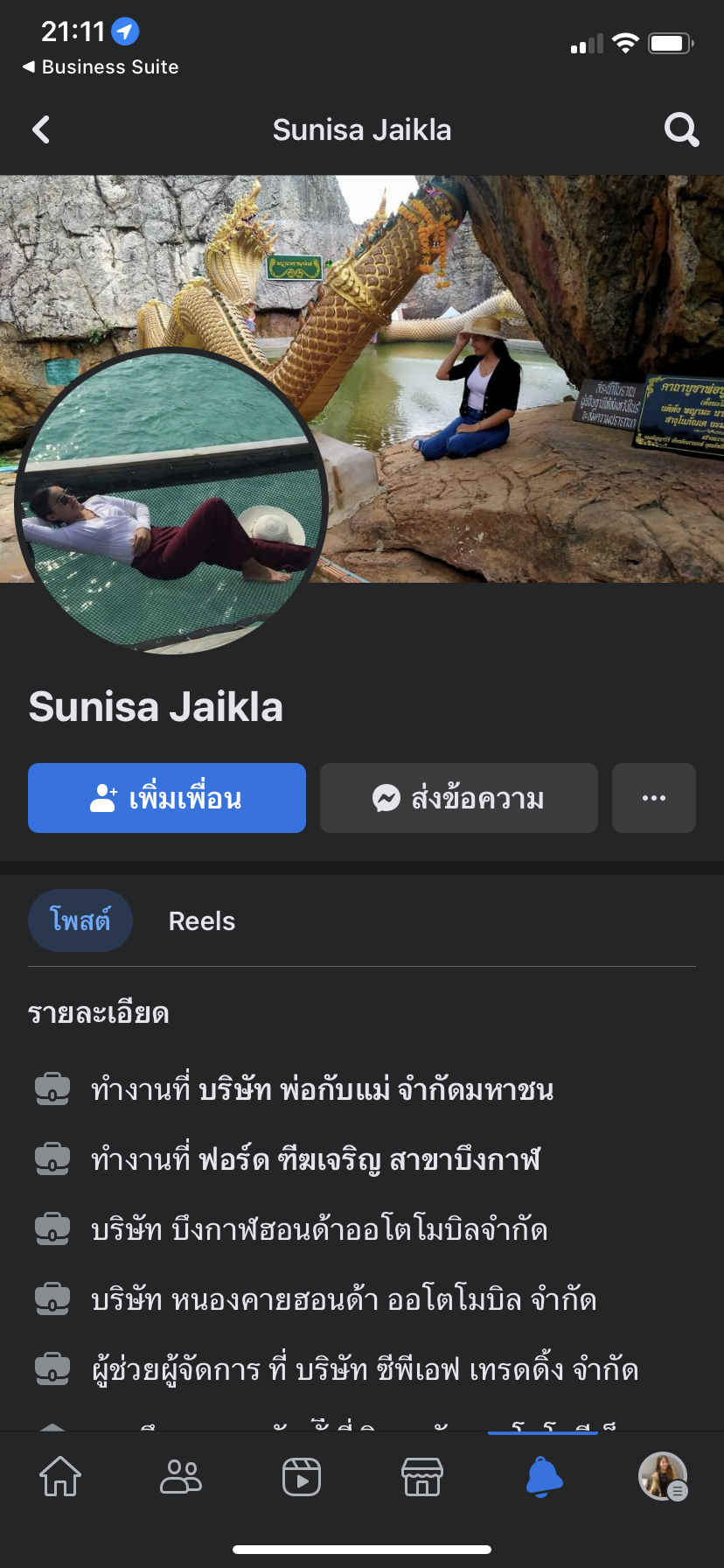
Task: Open the three-dot more options button
Action: pos(654,798)
